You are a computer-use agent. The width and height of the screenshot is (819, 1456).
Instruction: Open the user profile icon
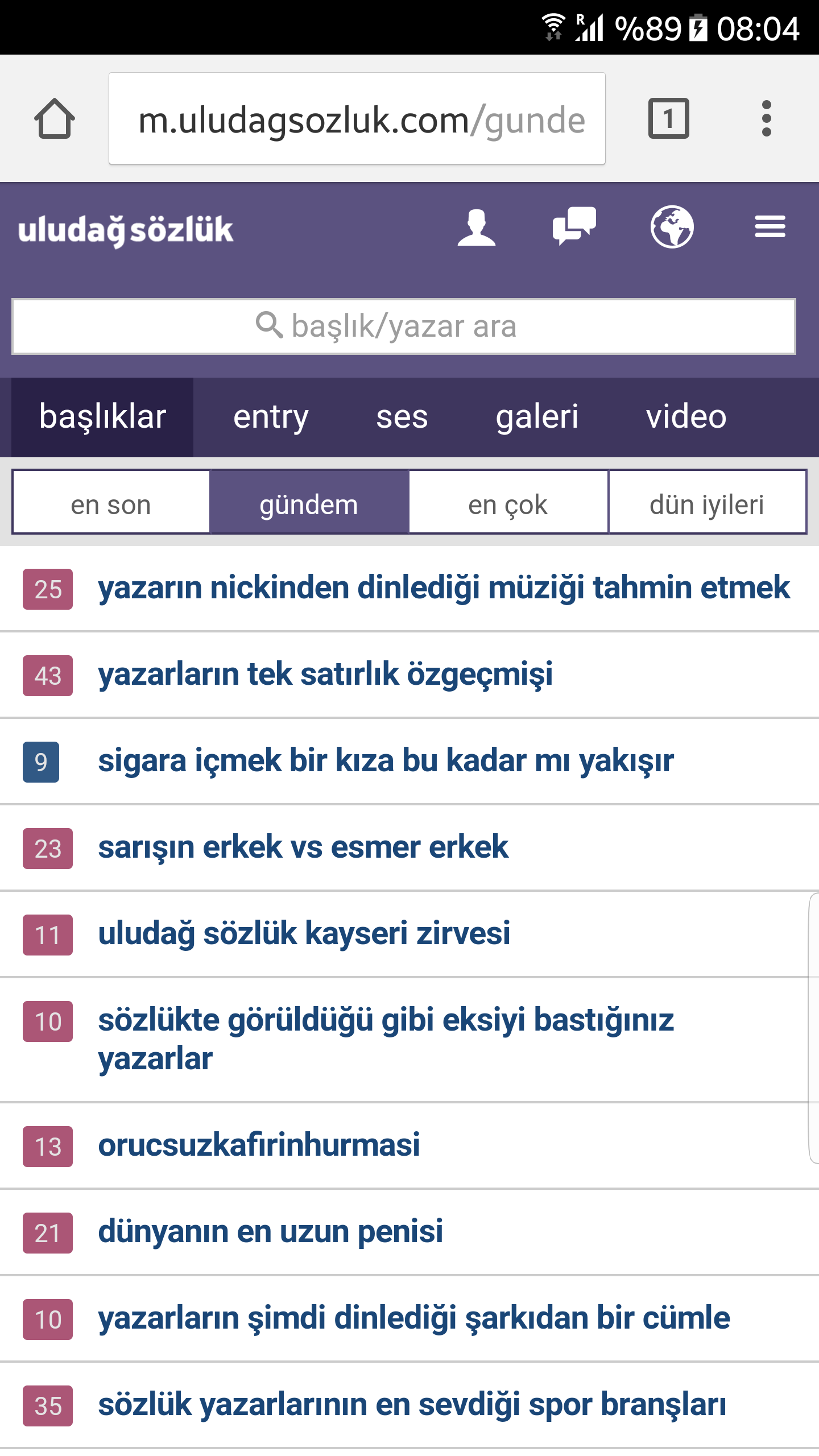point(477,227)
